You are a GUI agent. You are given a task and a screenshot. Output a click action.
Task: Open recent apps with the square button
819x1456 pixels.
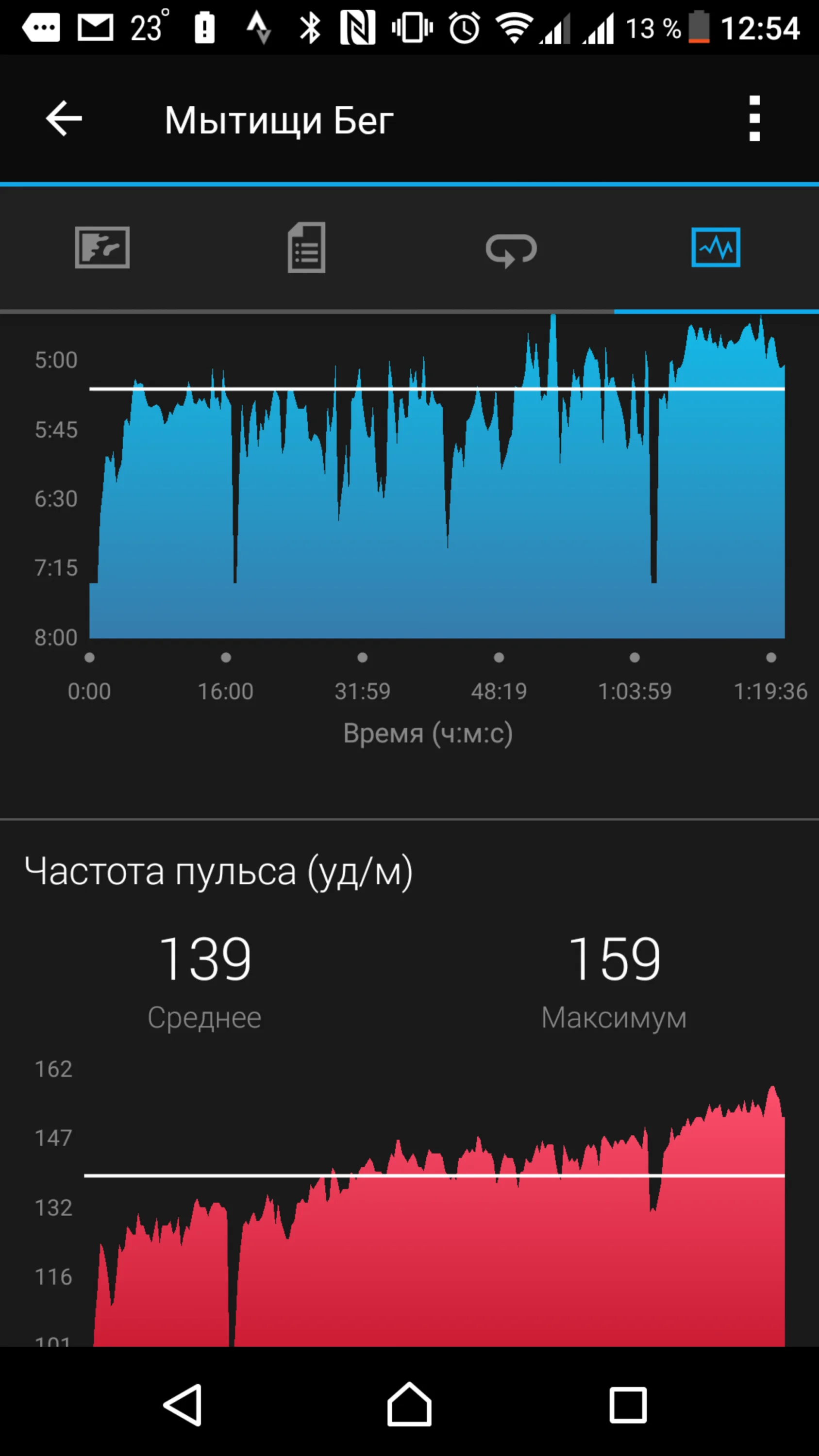(627, 1405)
